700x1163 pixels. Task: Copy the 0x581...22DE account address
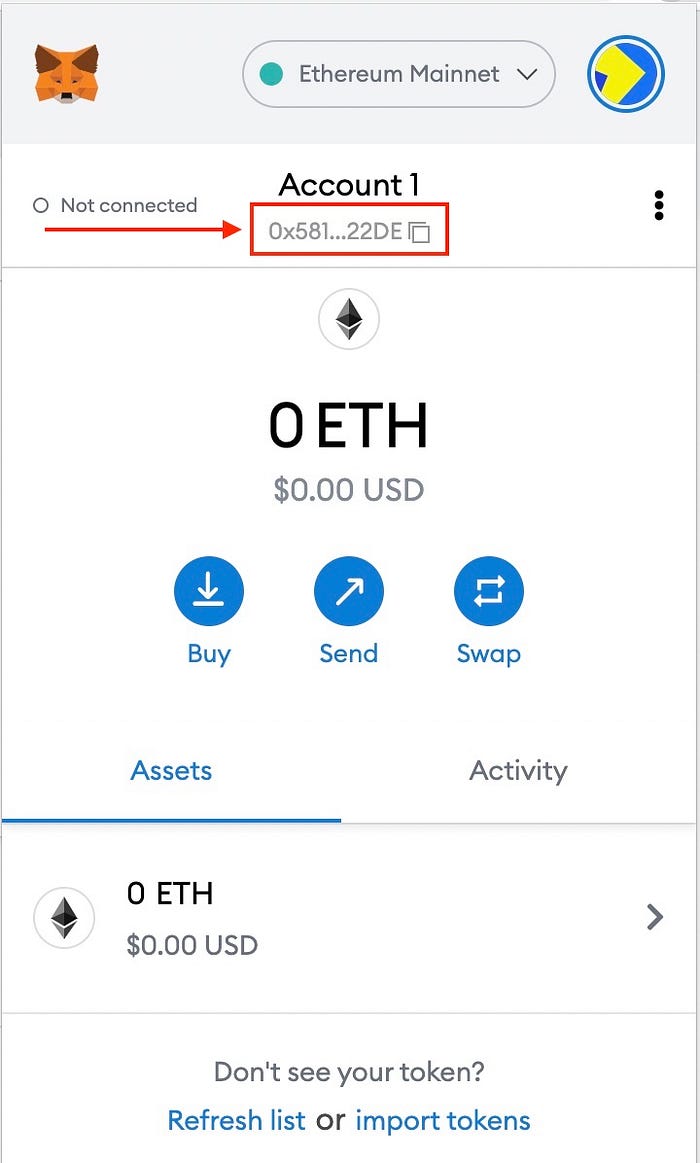click(349, 231)
